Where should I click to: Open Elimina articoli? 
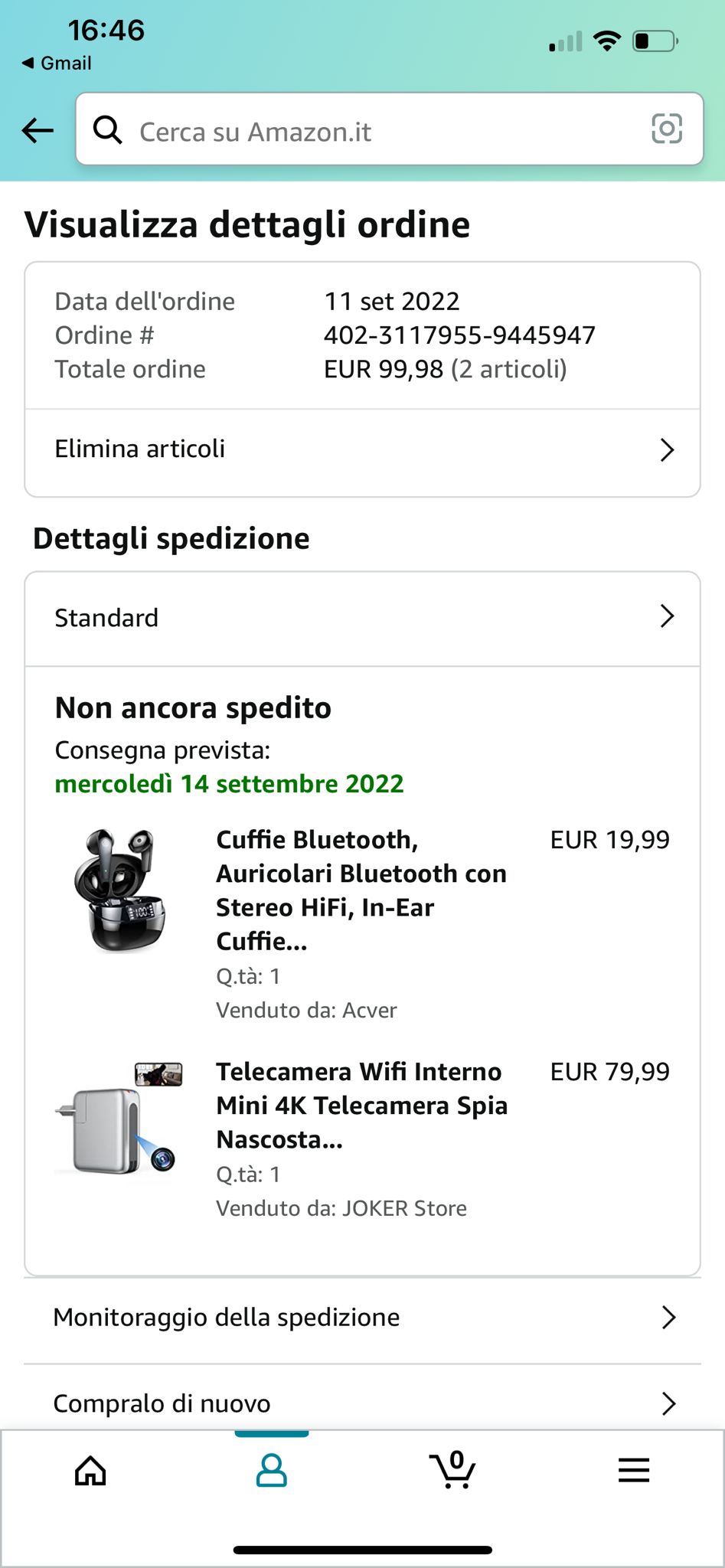[x=362, y=449]
